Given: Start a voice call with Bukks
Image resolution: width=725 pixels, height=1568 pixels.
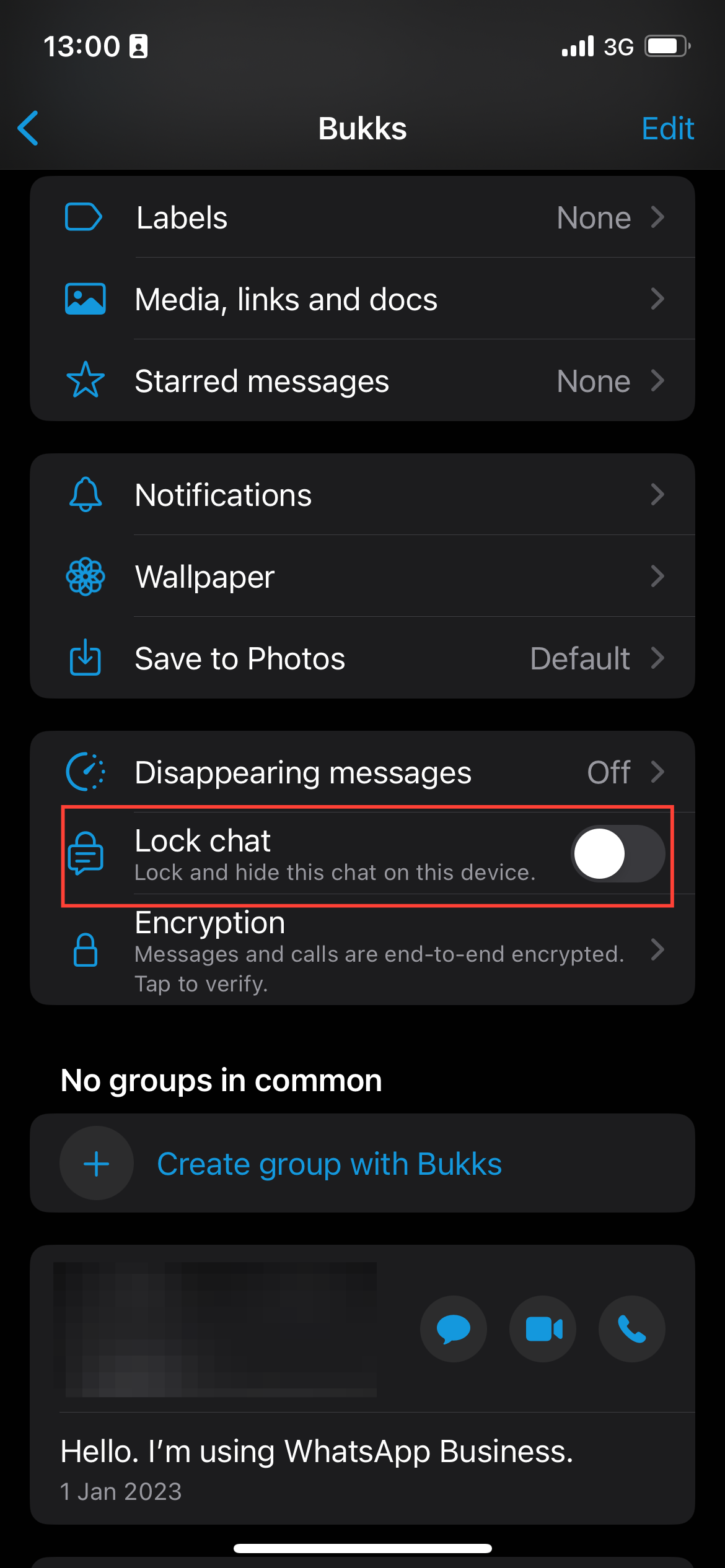Looking at the screenshot, I should click(x=631, y=1329).
